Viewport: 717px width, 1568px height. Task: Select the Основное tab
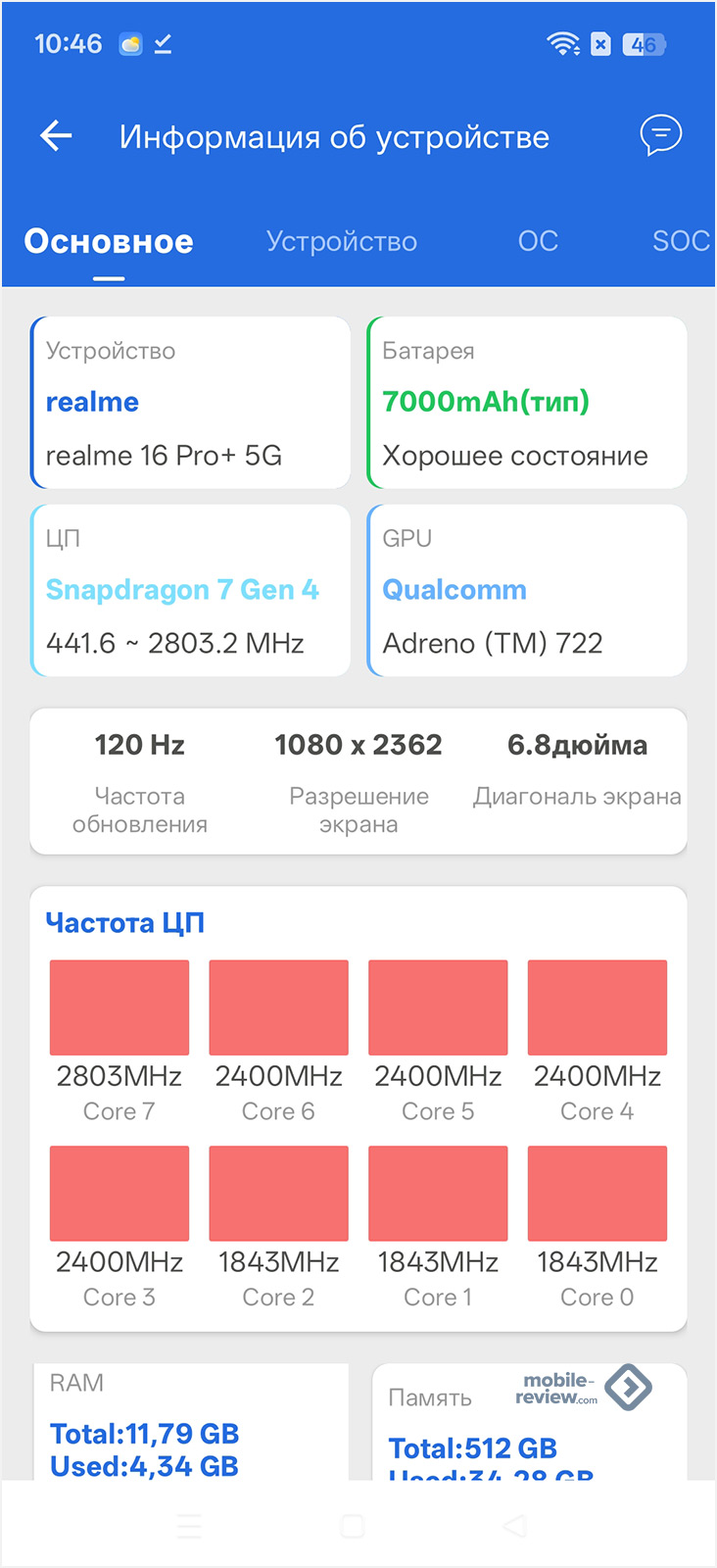pyautogui.click(x=109, y=242)
